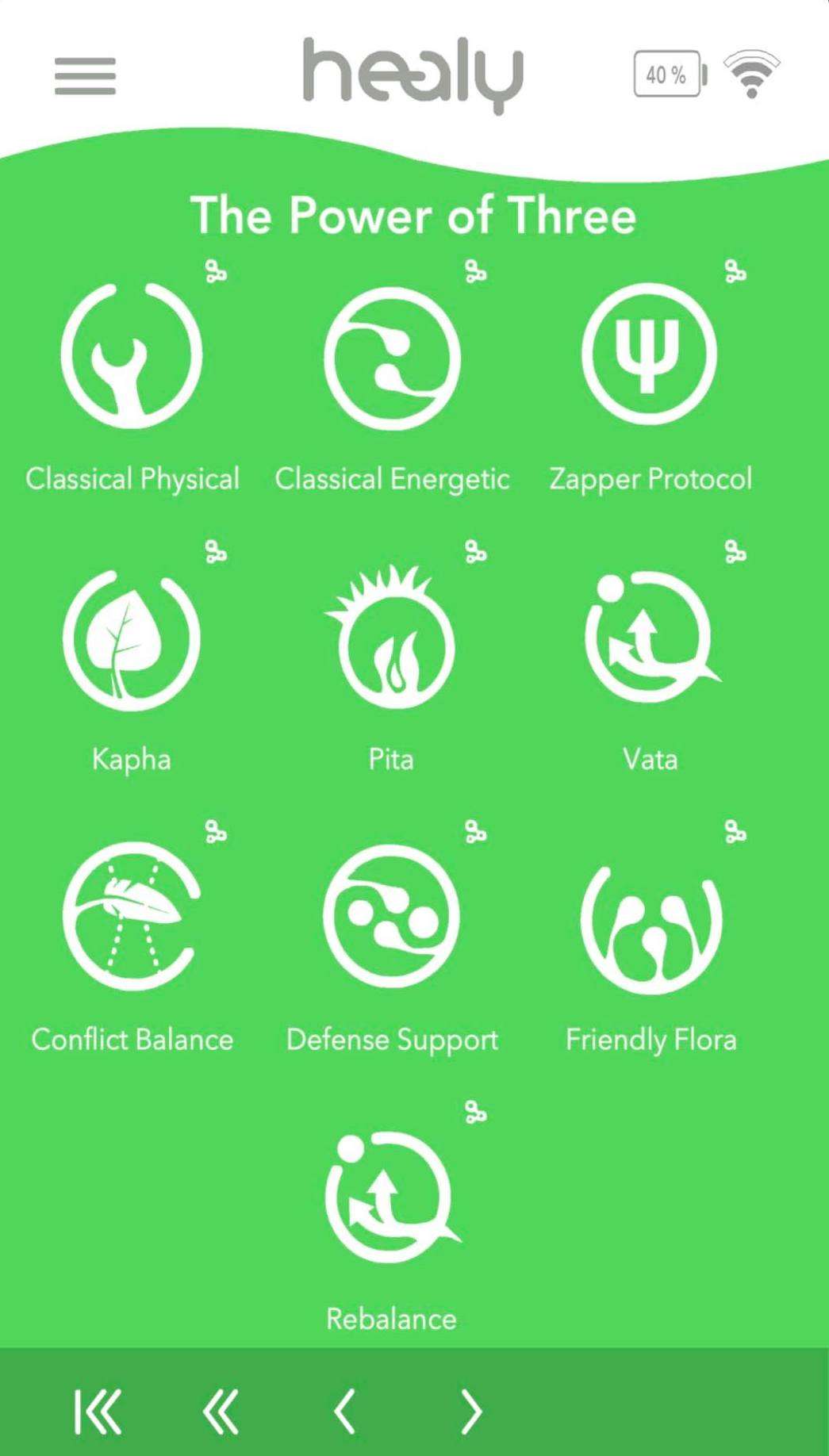This screenshot has height=1456, width=829.
Task: Go to the next page arrow
Action: point(471,1412)
